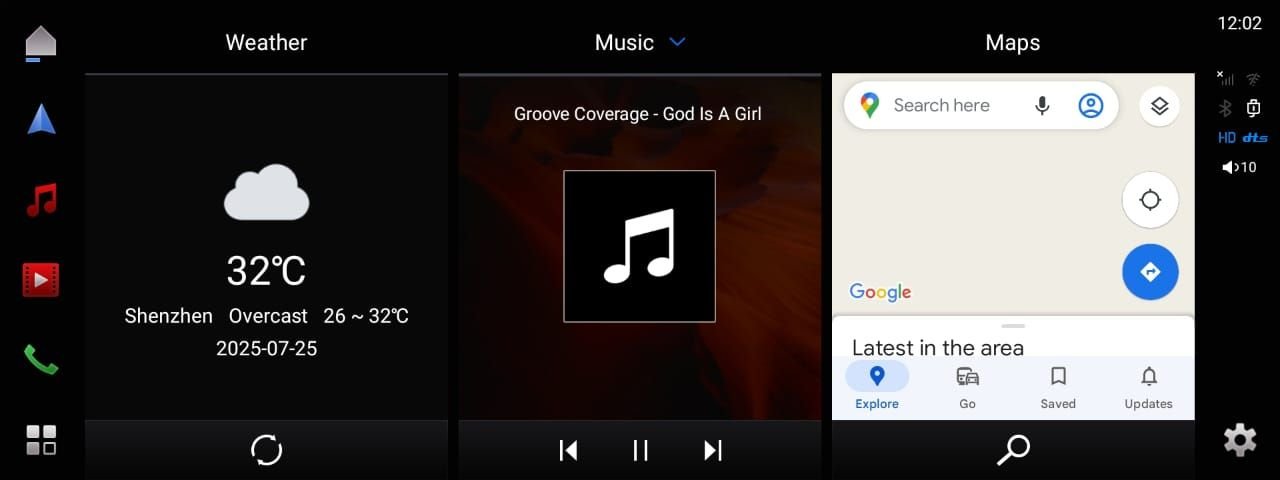Skip to the previous track
The height and width of the screenshot is (480, 1280).
(568, 450)
